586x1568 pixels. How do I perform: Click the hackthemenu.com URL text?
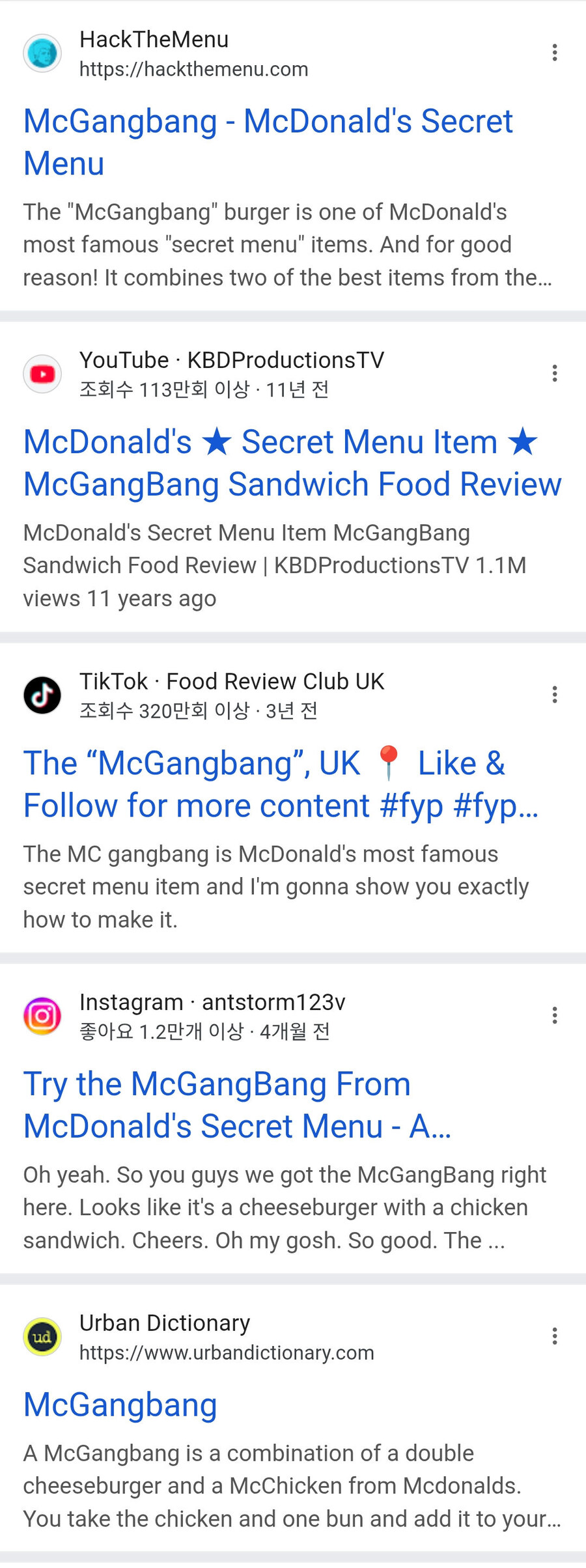pos(194,69)
